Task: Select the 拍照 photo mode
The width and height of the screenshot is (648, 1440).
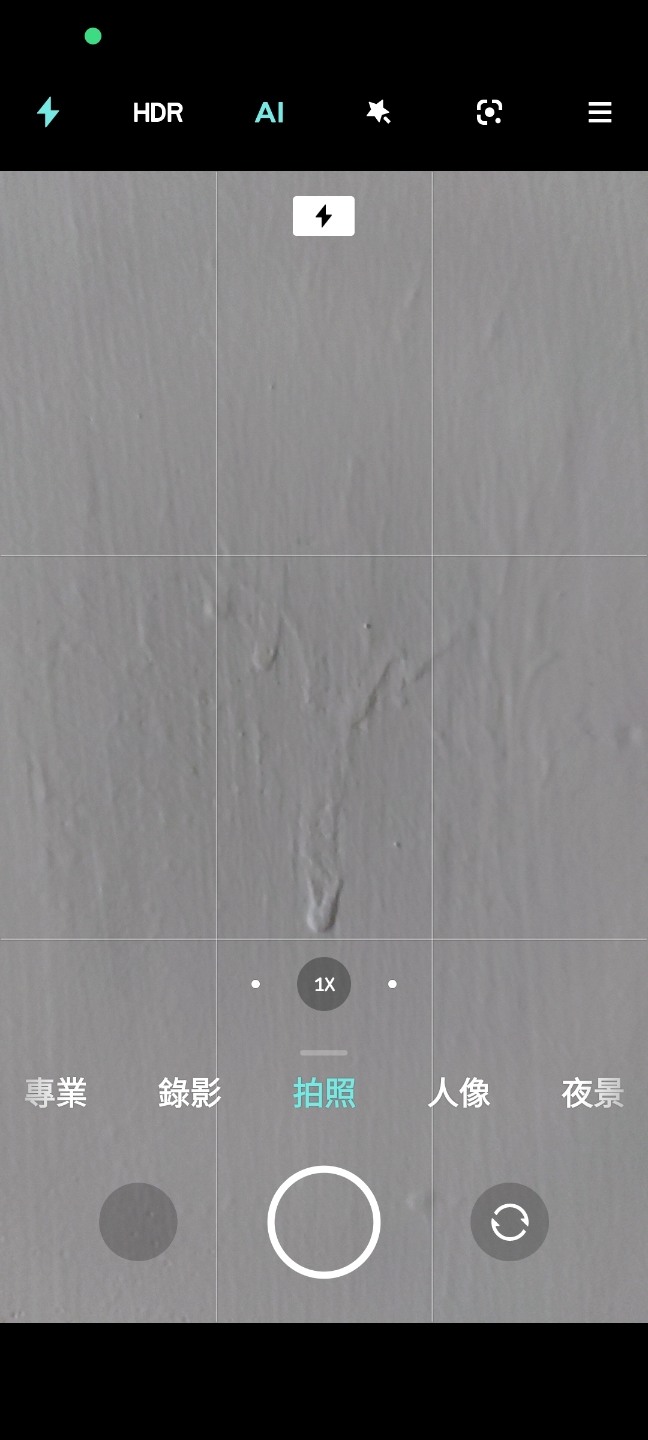Action: pyautogui.click(x=324, y=1093)
